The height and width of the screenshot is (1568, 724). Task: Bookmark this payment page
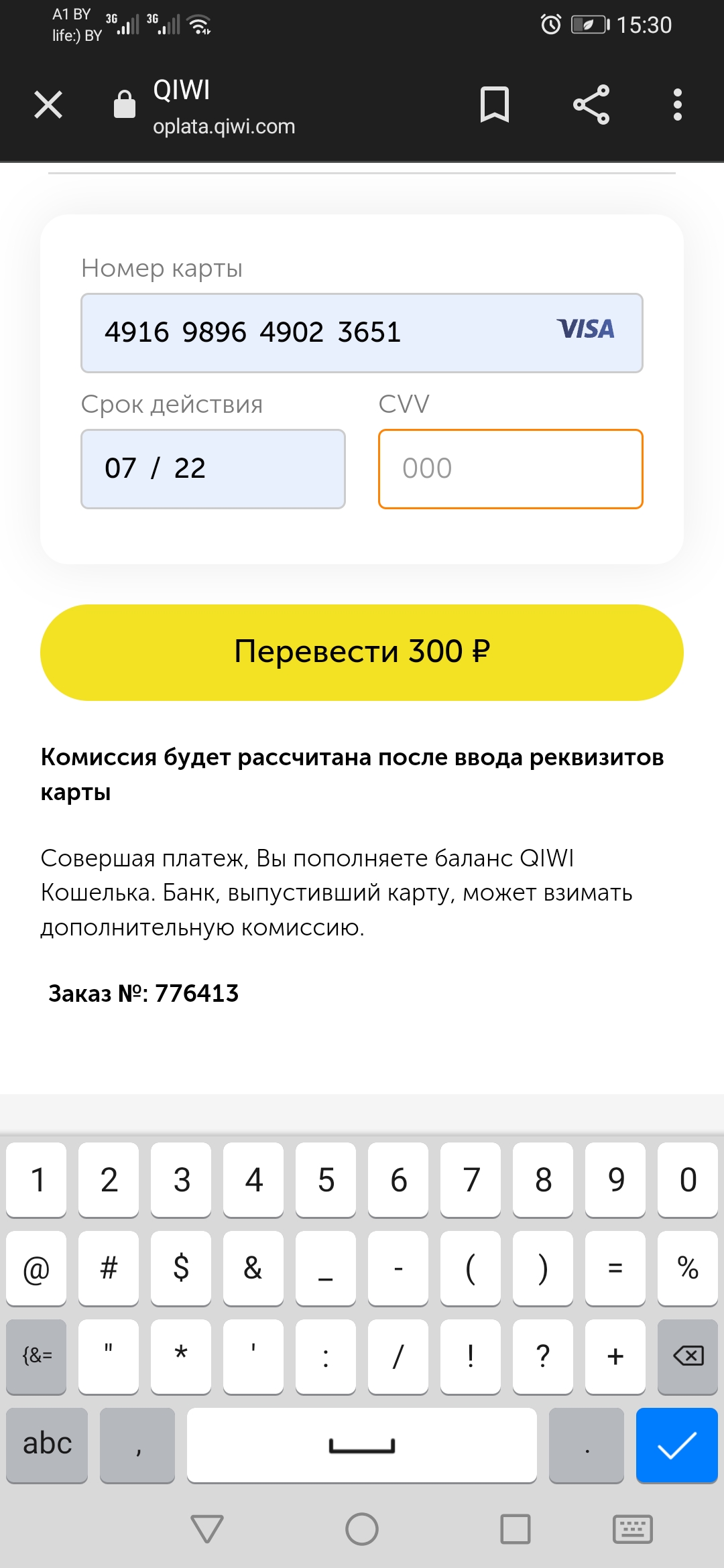click(x=495, y=105)
